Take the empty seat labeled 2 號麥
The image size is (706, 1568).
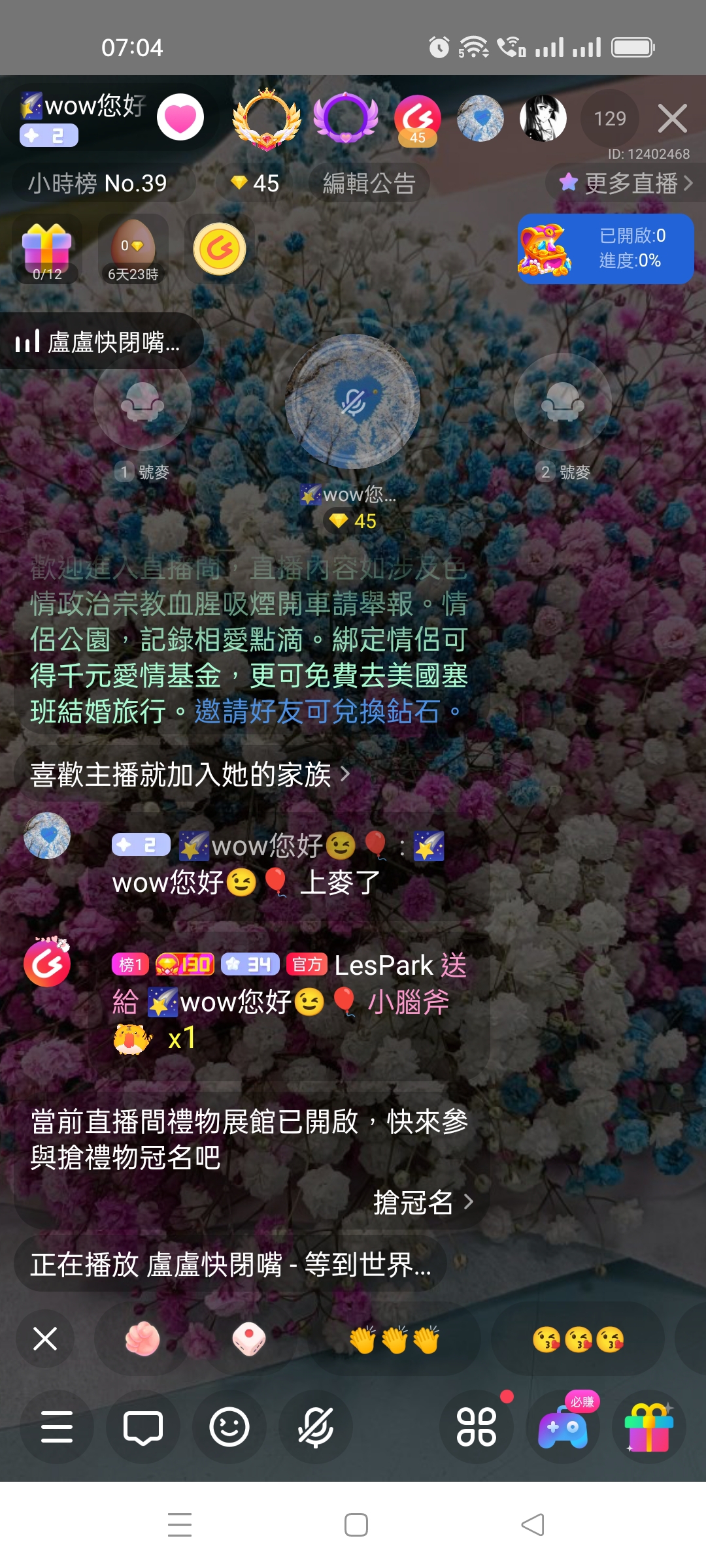click(563, 402)
